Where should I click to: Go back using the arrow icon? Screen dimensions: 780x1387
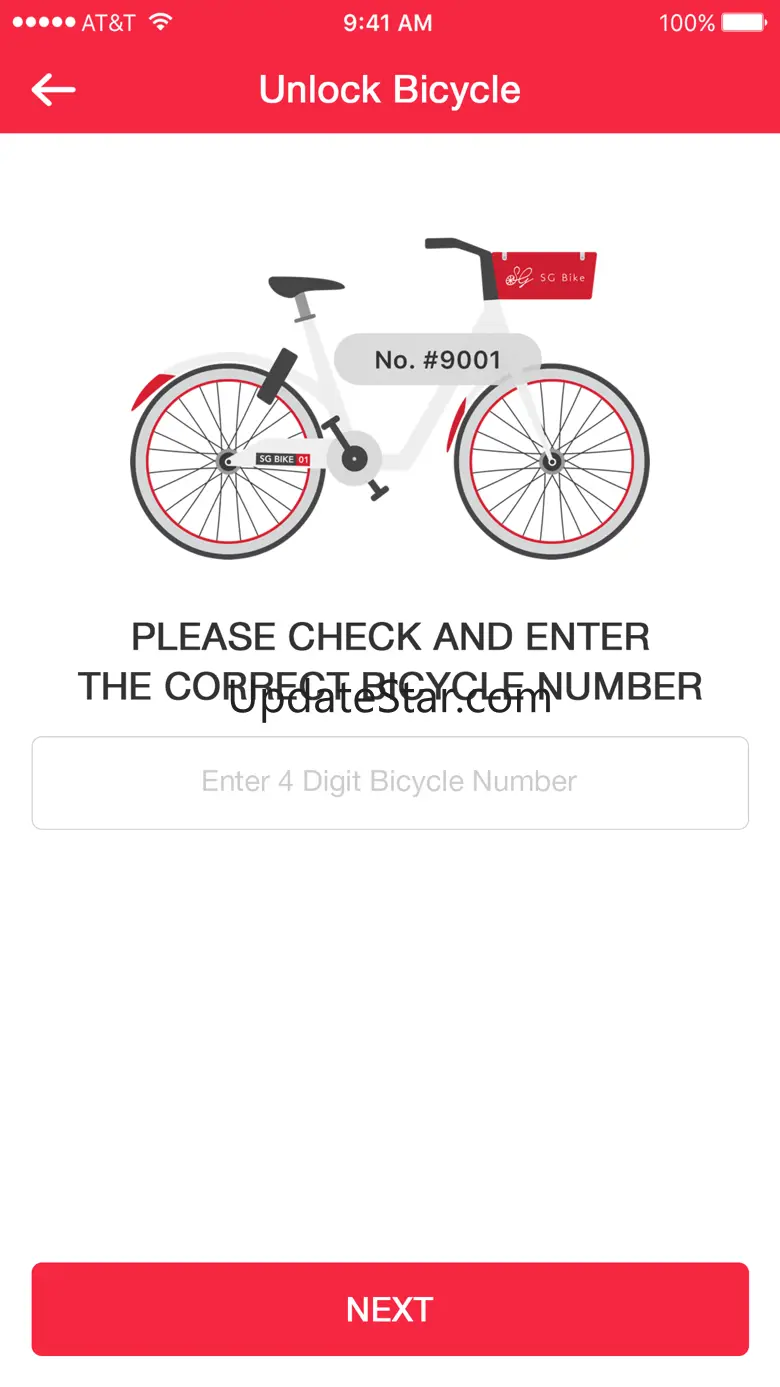[53, 90]
